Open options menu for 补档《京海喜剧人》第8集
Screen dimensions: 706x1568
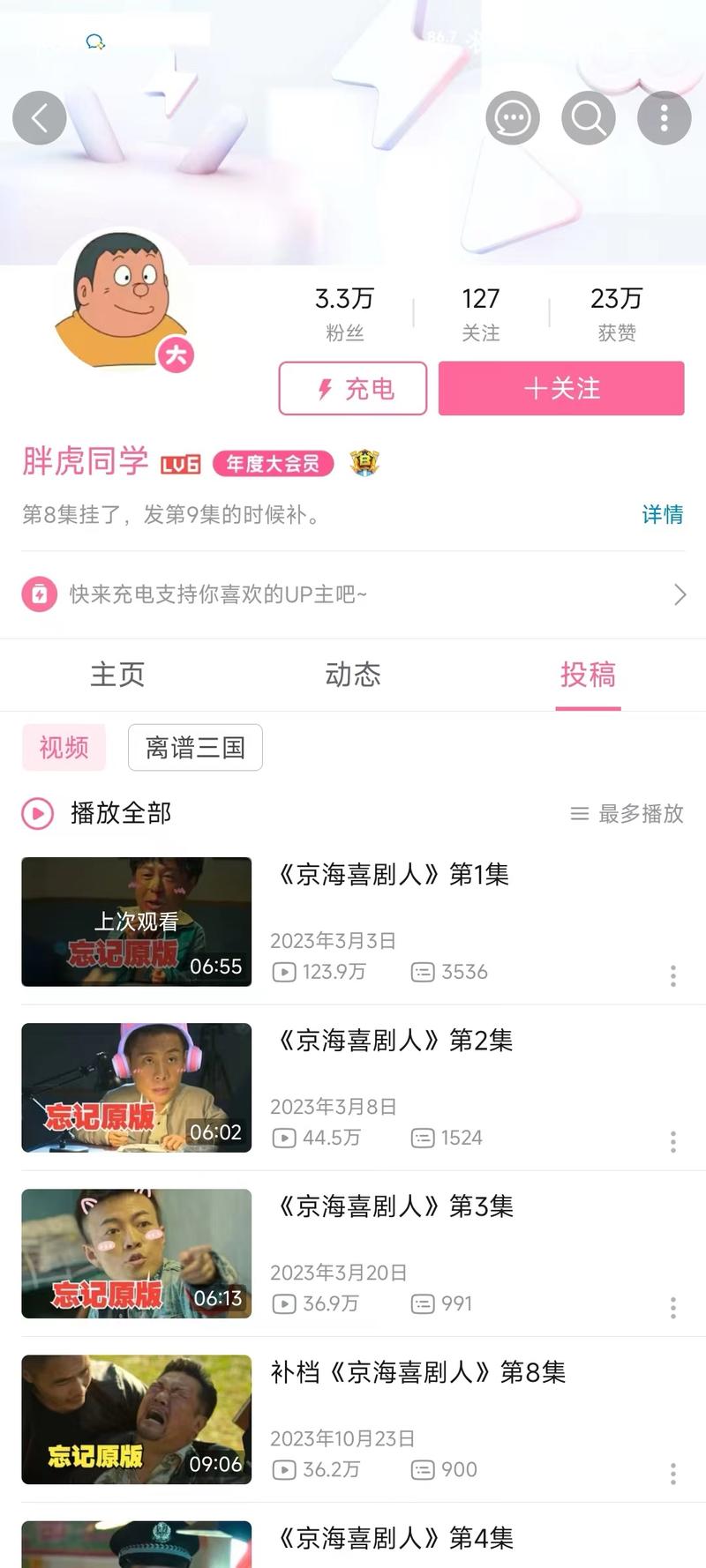(672, 1472)
